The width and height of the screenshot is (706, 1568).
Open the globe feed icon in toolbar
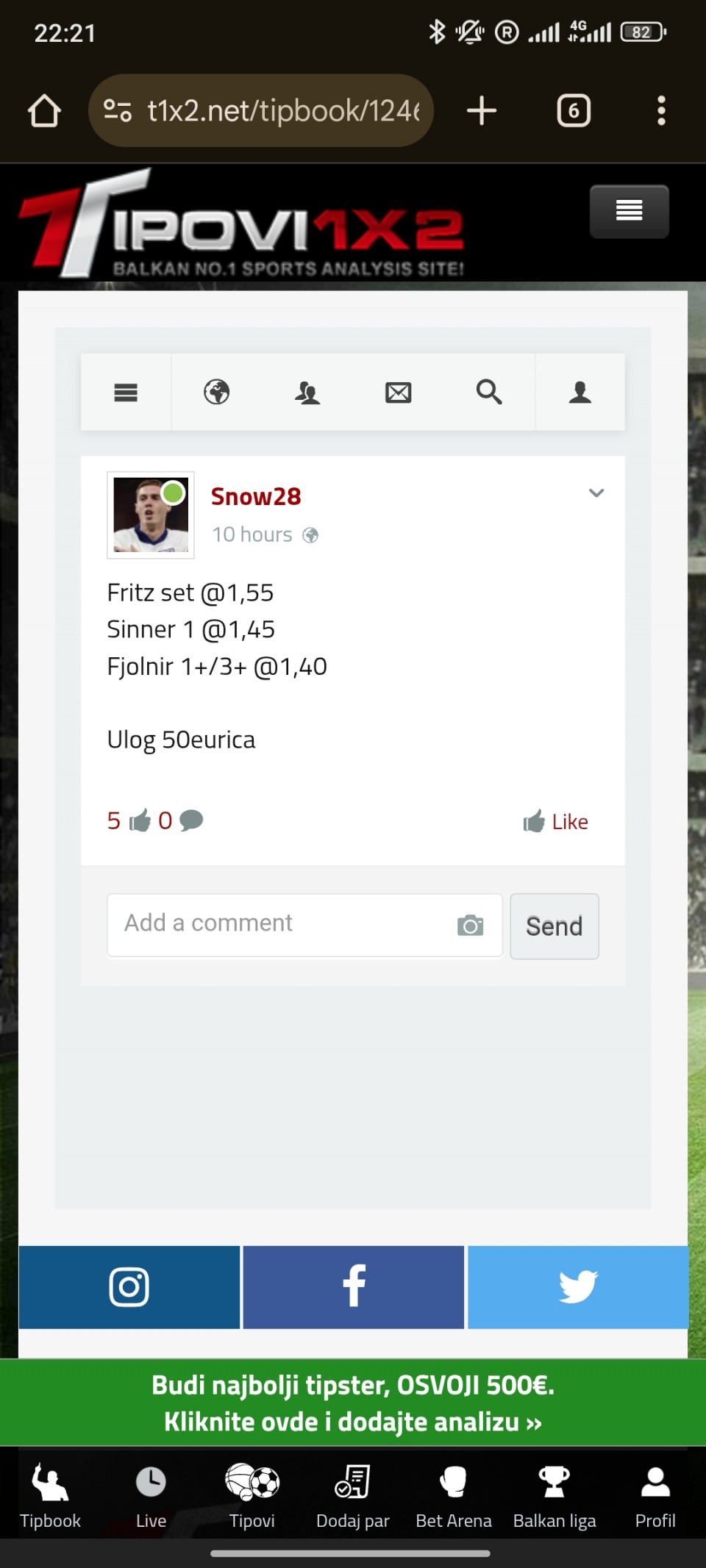coord(216,392)
